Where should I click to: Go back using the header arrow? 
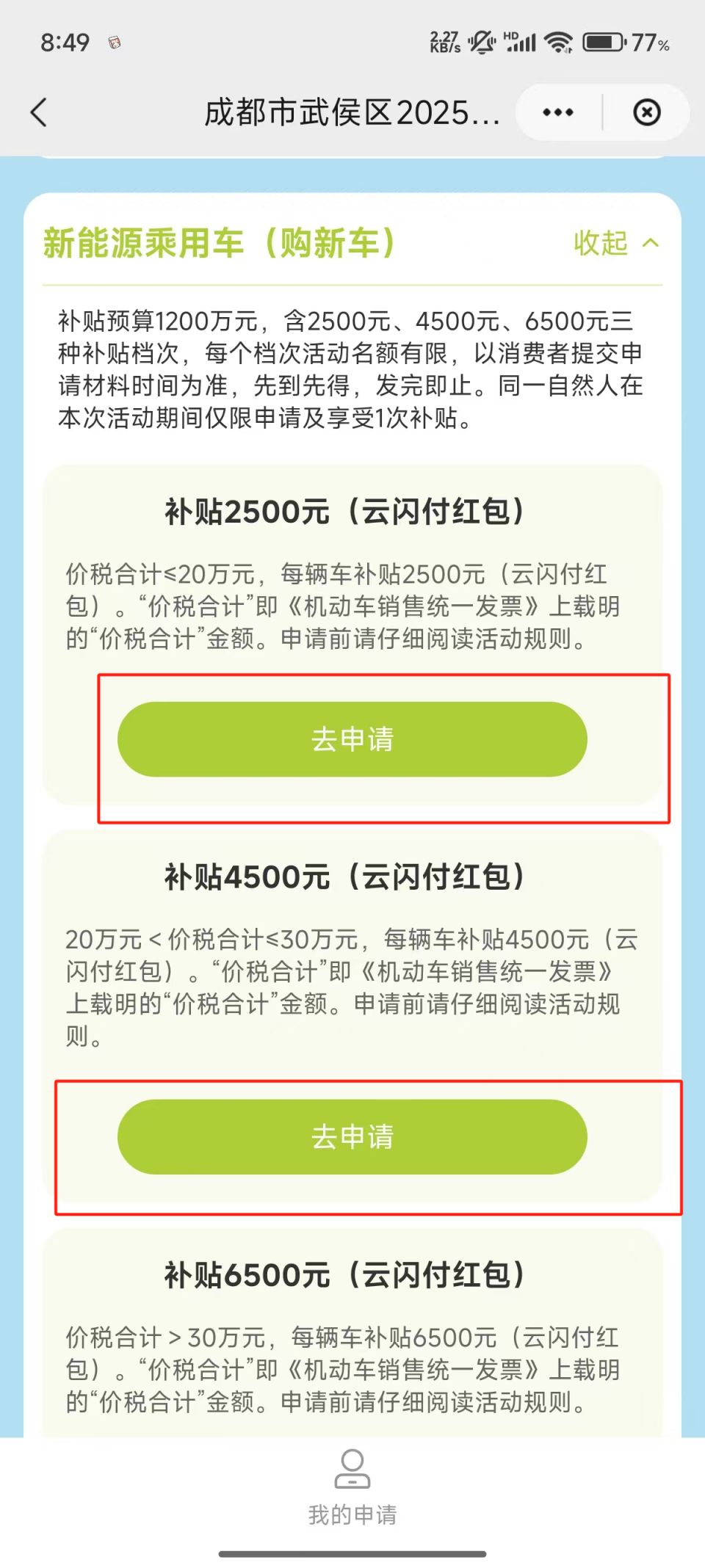(40, 112)
